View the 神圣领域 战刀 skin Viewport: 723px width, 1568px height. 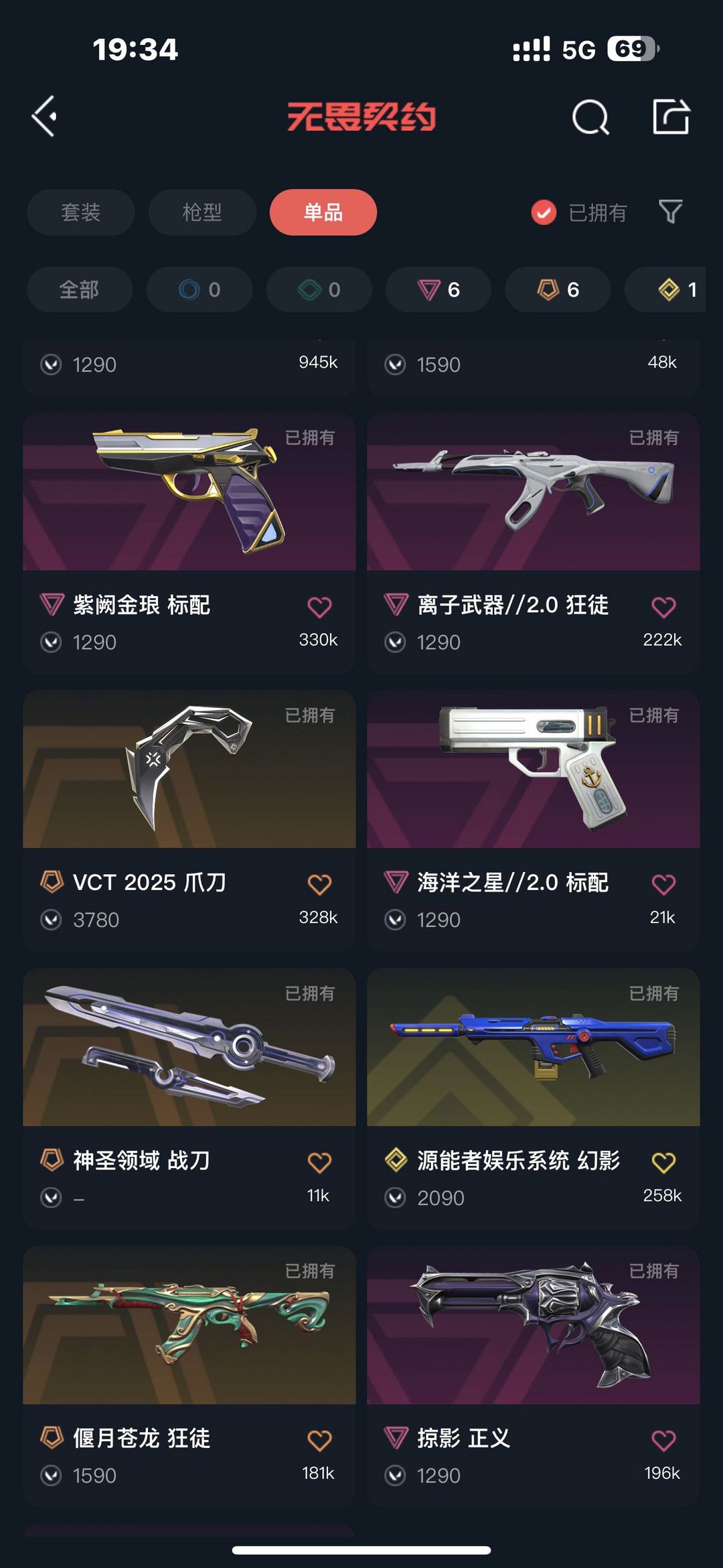189,1098
